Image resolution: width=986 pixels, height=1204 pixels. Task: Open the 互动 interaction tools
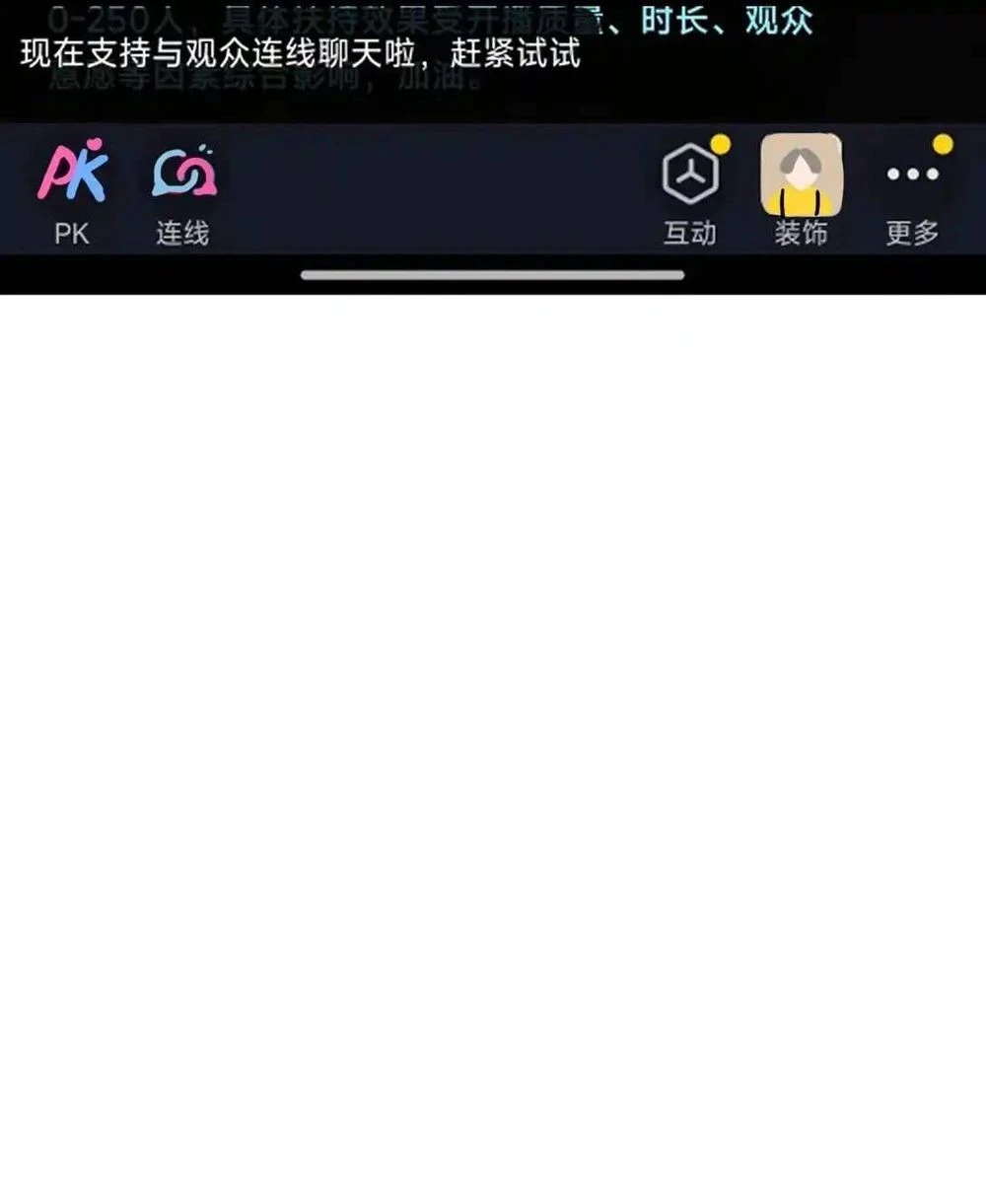690,192
